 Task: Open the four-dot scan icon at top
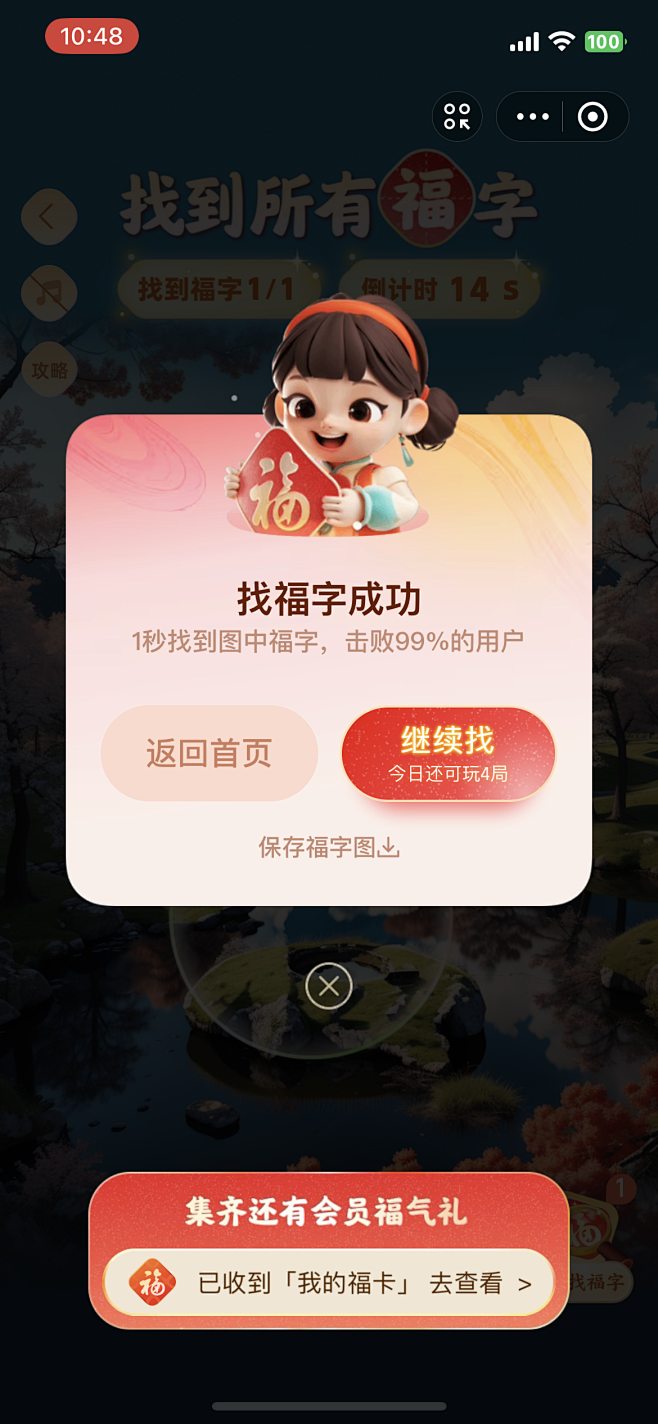pyautogui.click(x=457, y=117)
